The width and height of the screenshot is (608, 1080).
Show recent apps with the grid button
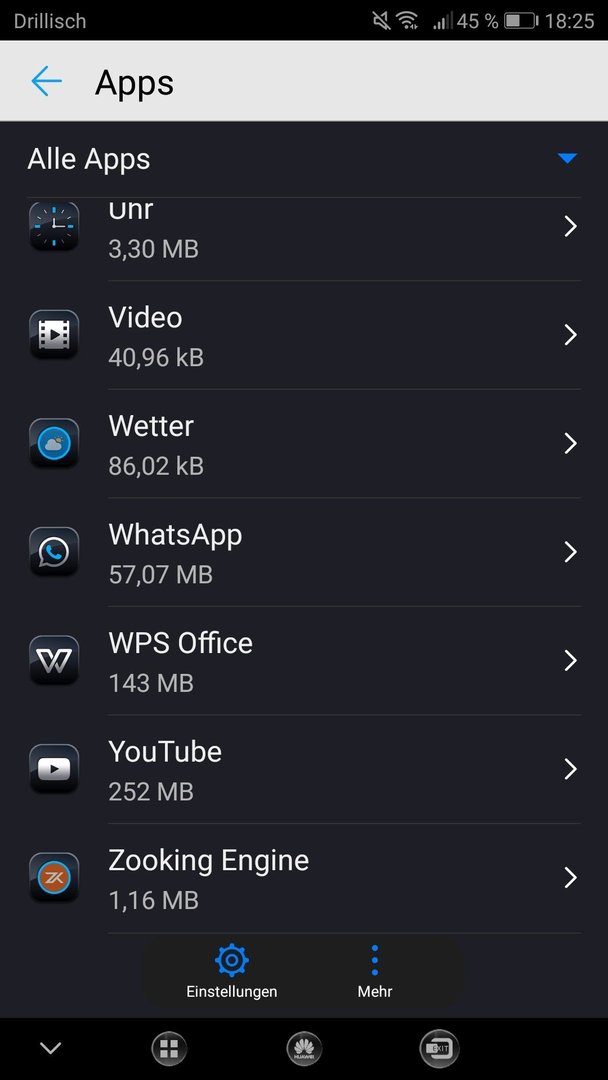(x=169, y=1049)
